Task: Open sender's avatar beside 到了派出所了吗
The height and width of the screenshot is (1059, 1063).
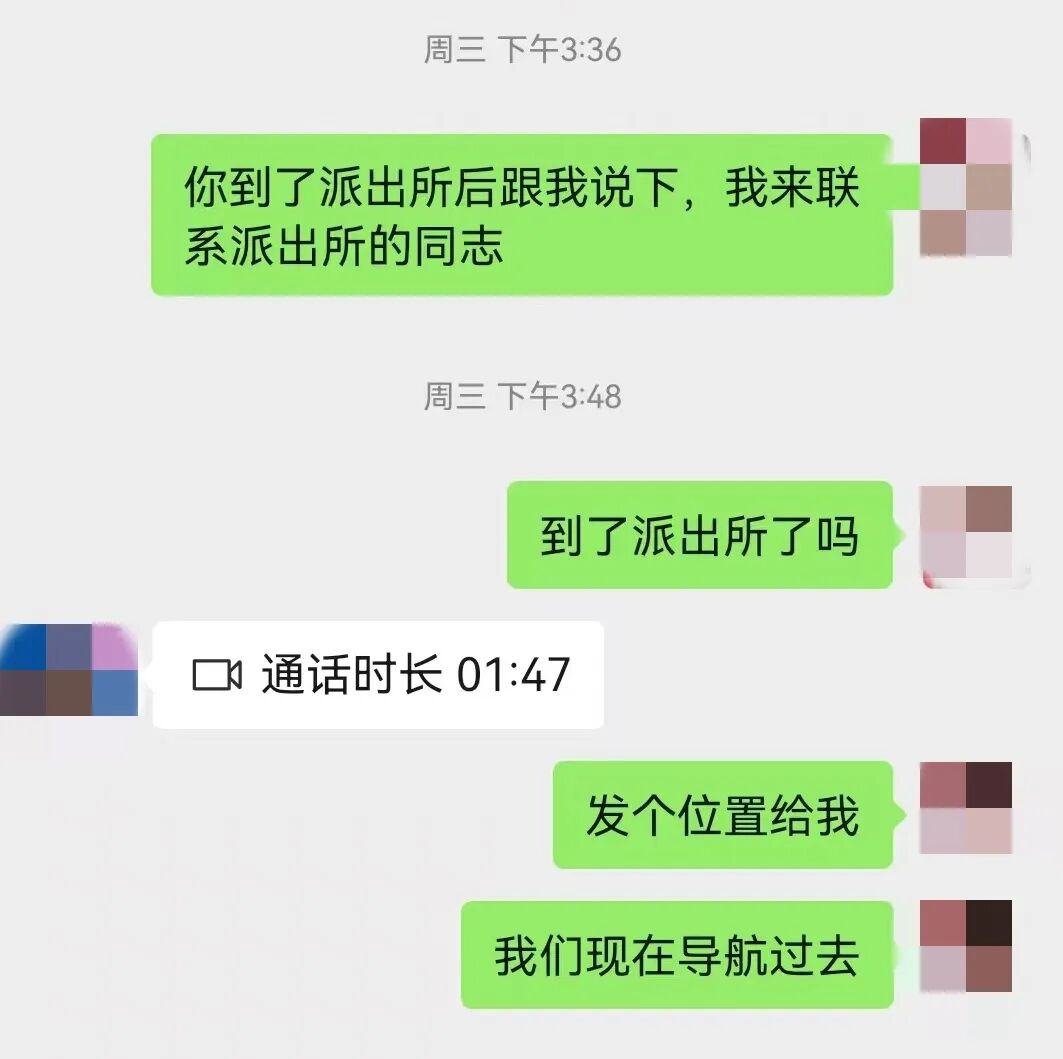Action: tap(965, 533)
